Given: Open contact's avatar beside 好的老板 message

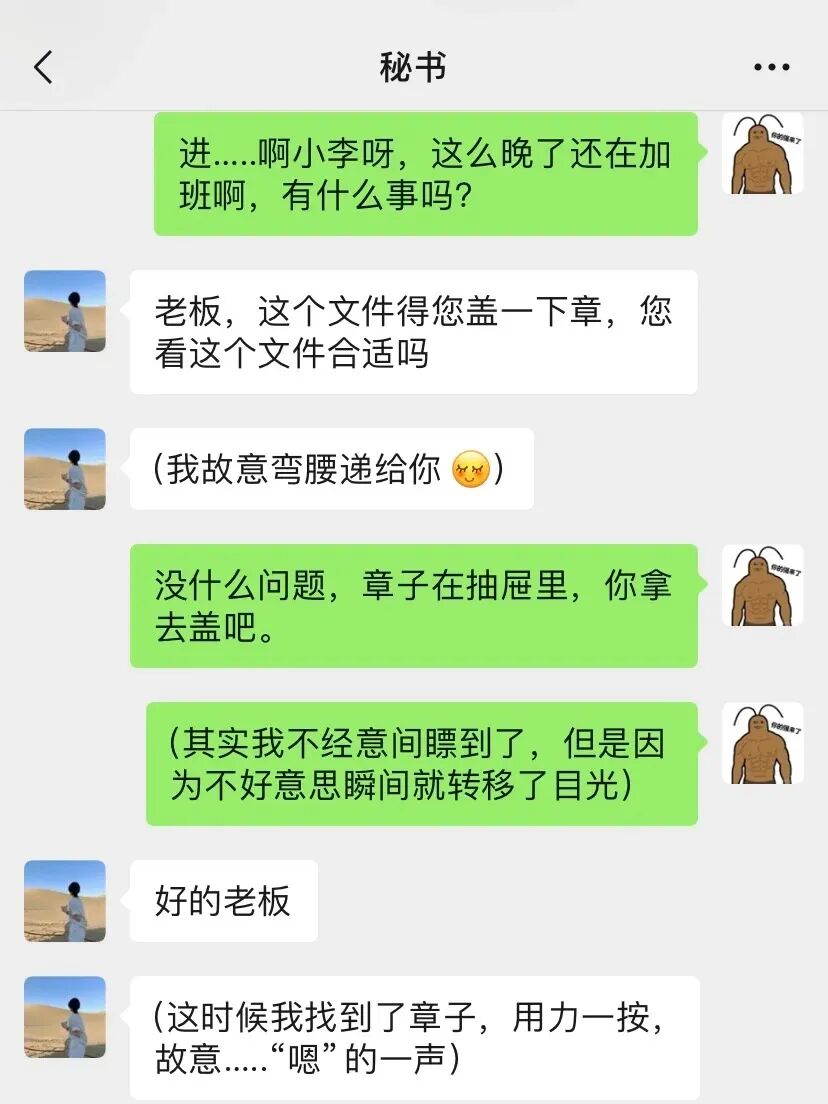Looking at the screenshot, I should [x=65, y=900].
